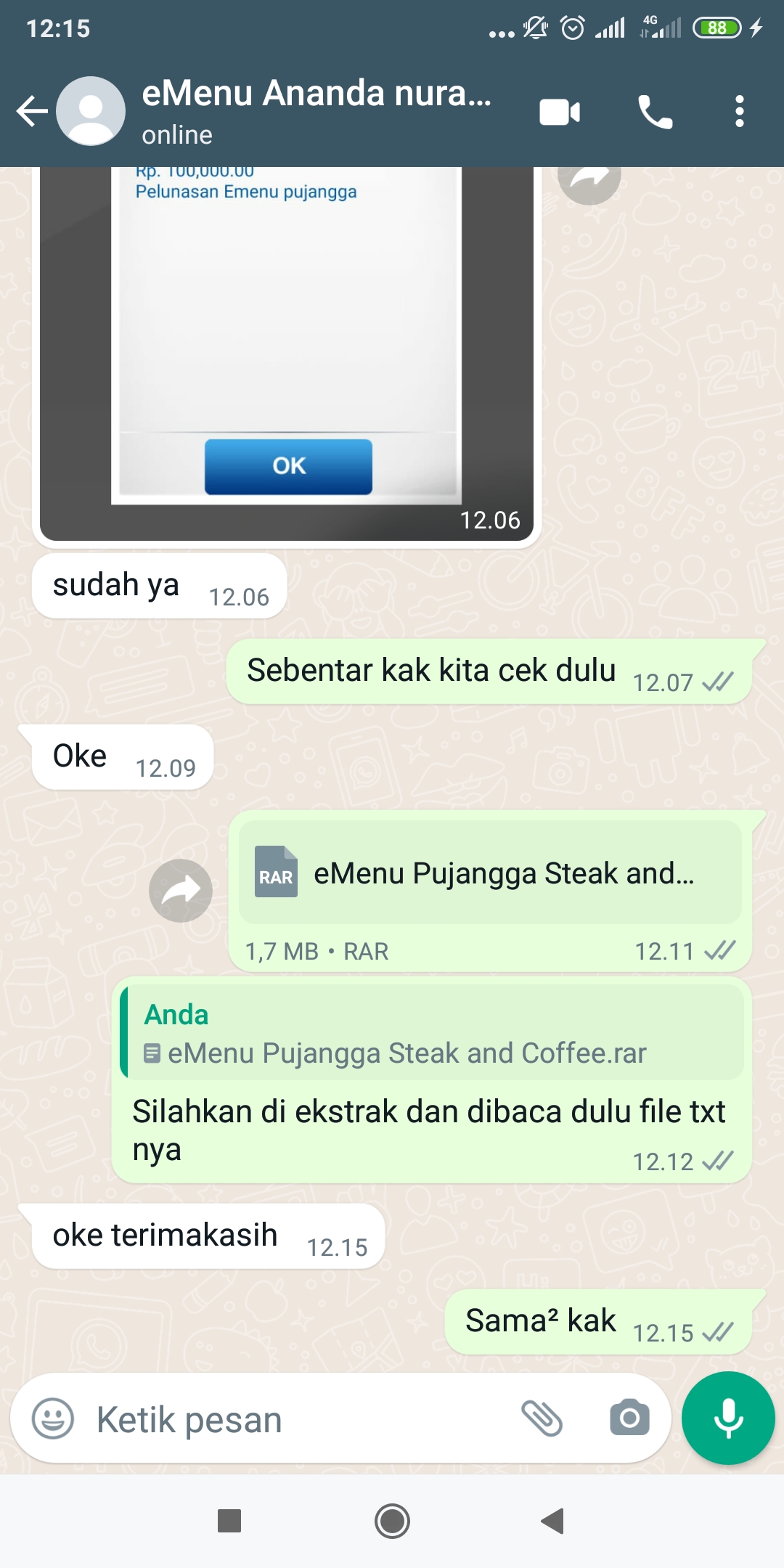The height and width of the screenshot is (1568, 784).
Task: Open the overflow menu
Action: [739, 112]
